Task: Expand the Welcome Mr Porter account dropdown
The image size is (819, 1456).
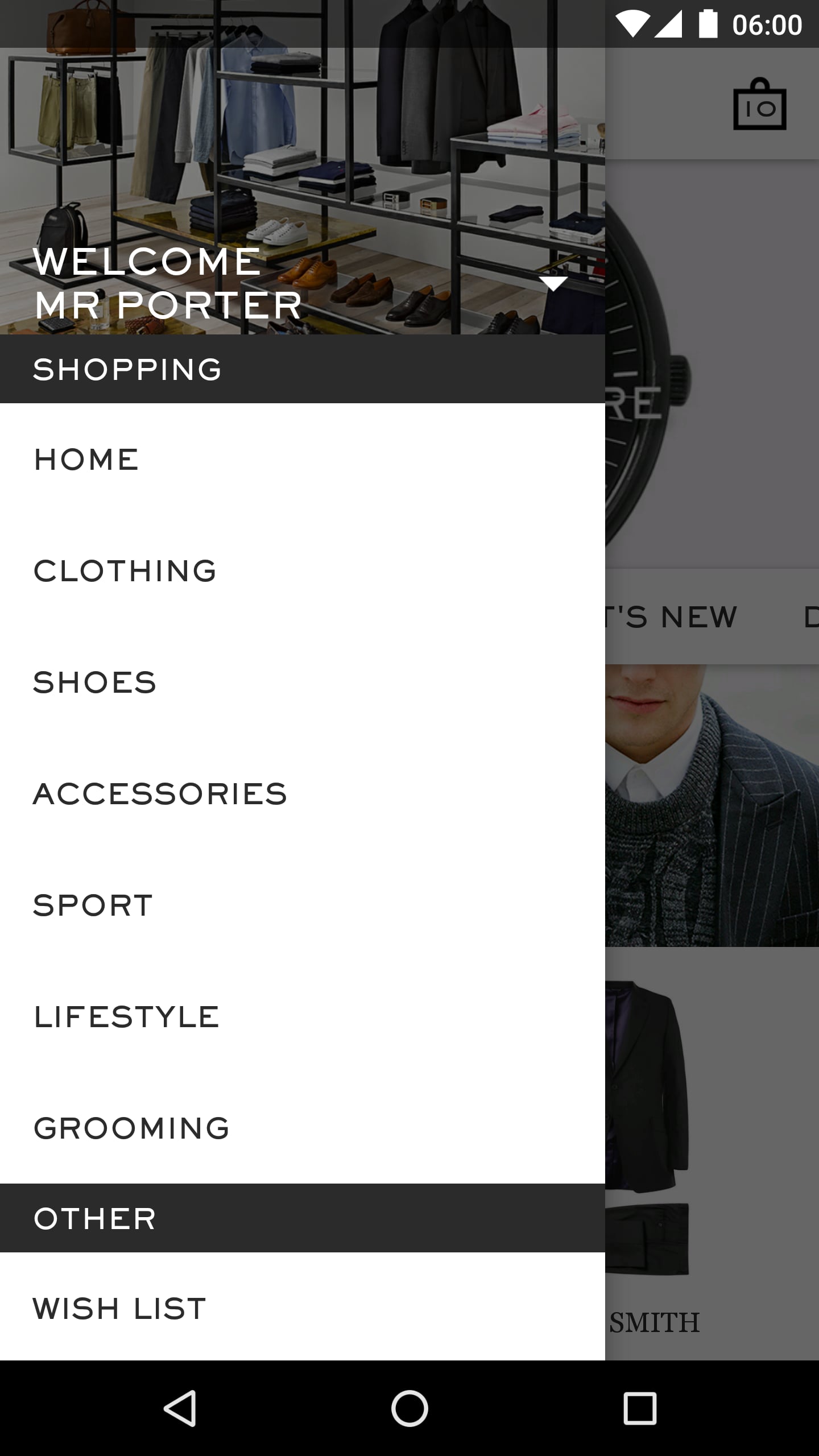Action: pos(553,283)
